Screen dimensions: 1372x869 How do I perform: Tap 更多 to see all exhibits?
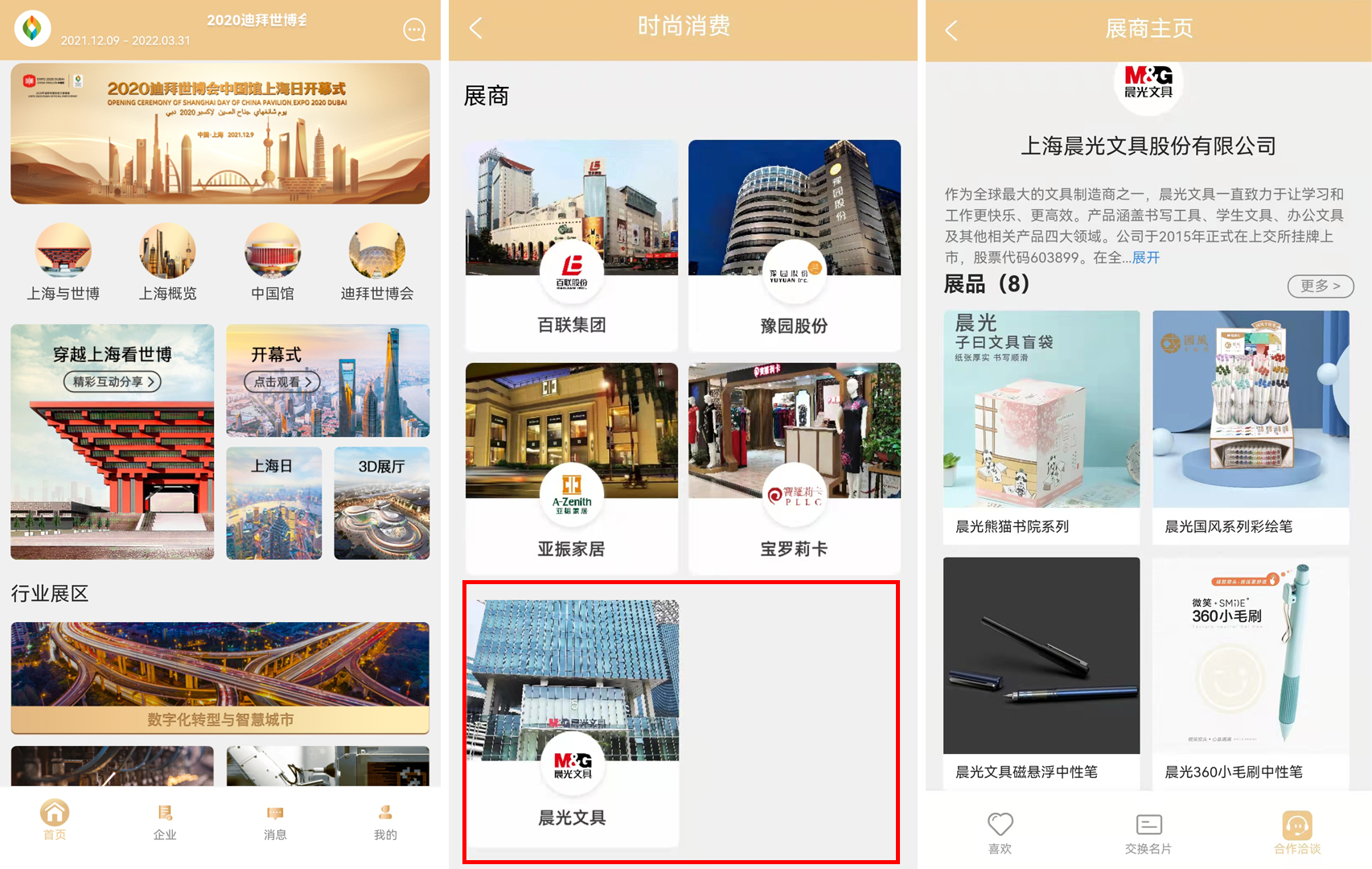click(1320, 286)
